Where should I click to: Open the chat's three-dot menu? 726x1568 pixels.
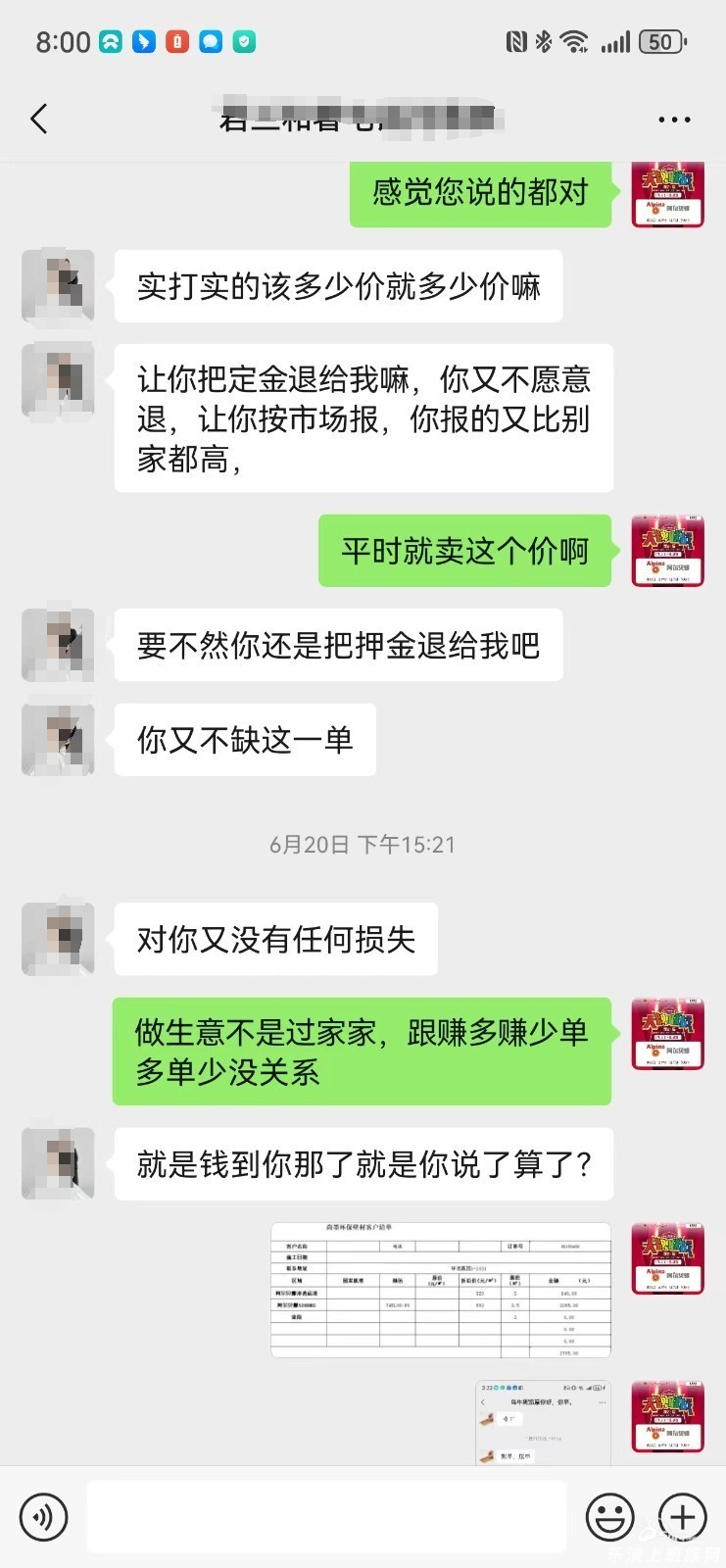674,120
